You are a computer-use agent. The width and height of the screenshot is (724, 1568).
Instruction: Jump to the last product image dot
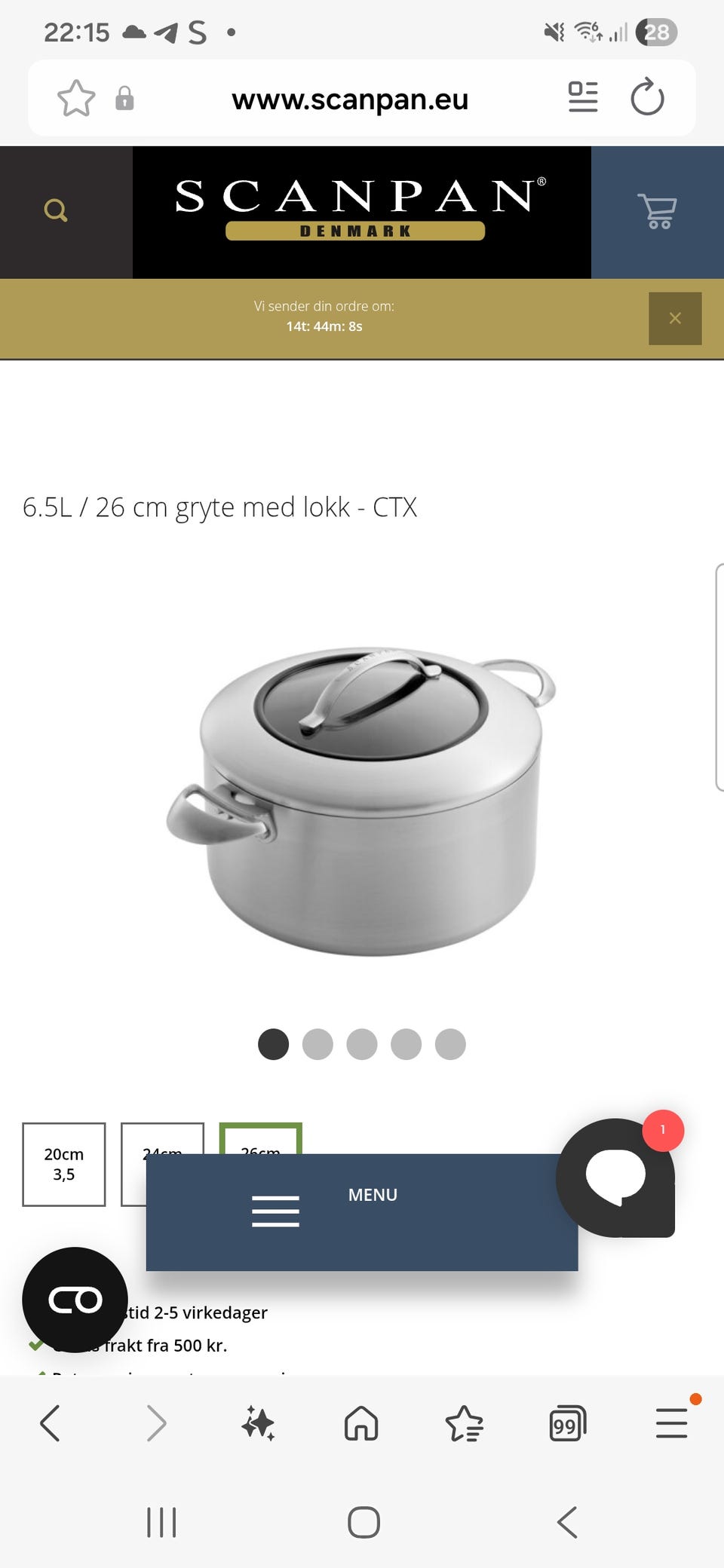tap(450, 1044)
